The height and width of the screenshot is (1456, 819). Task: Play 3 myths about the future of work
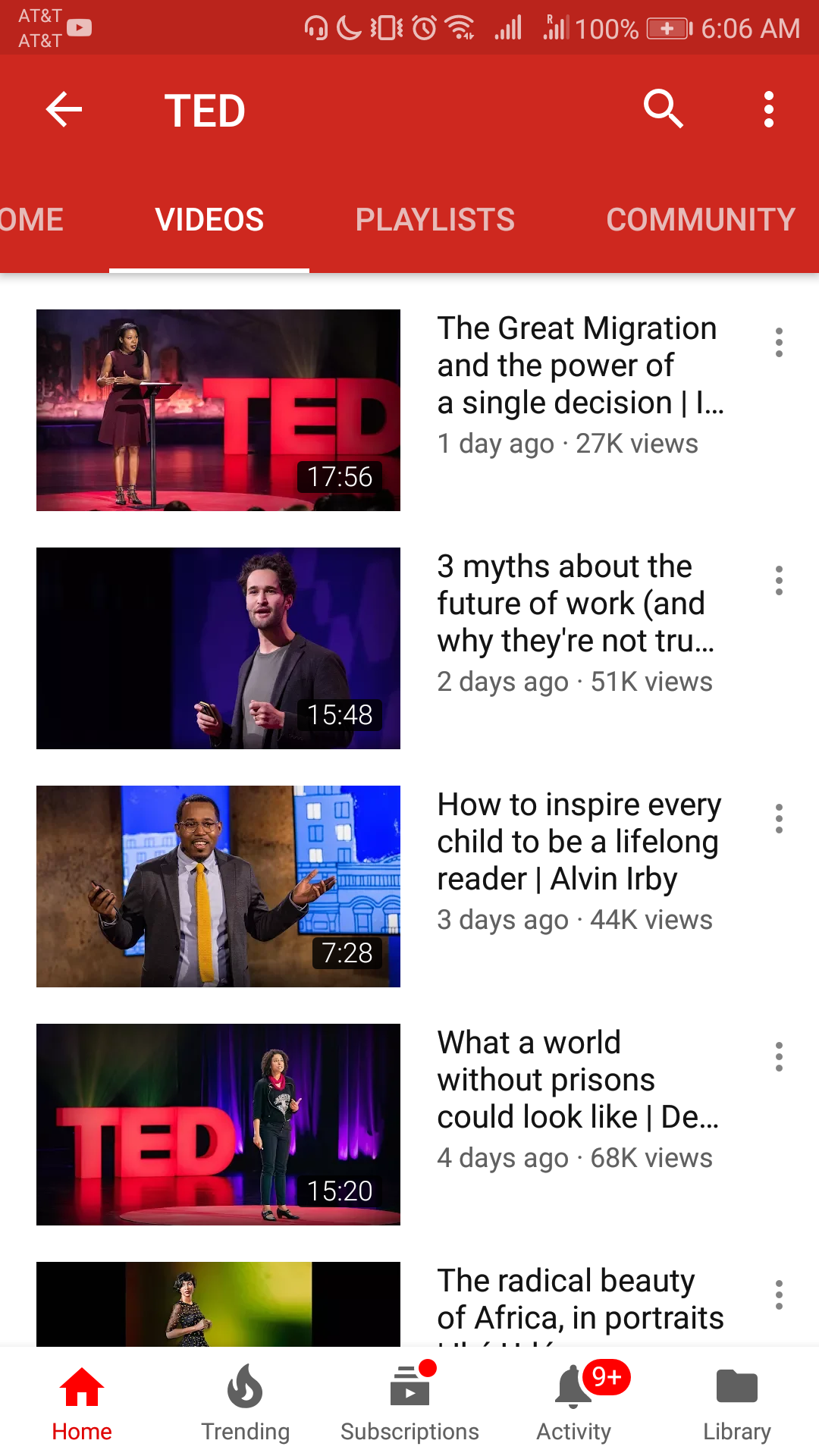pos(218,648)
